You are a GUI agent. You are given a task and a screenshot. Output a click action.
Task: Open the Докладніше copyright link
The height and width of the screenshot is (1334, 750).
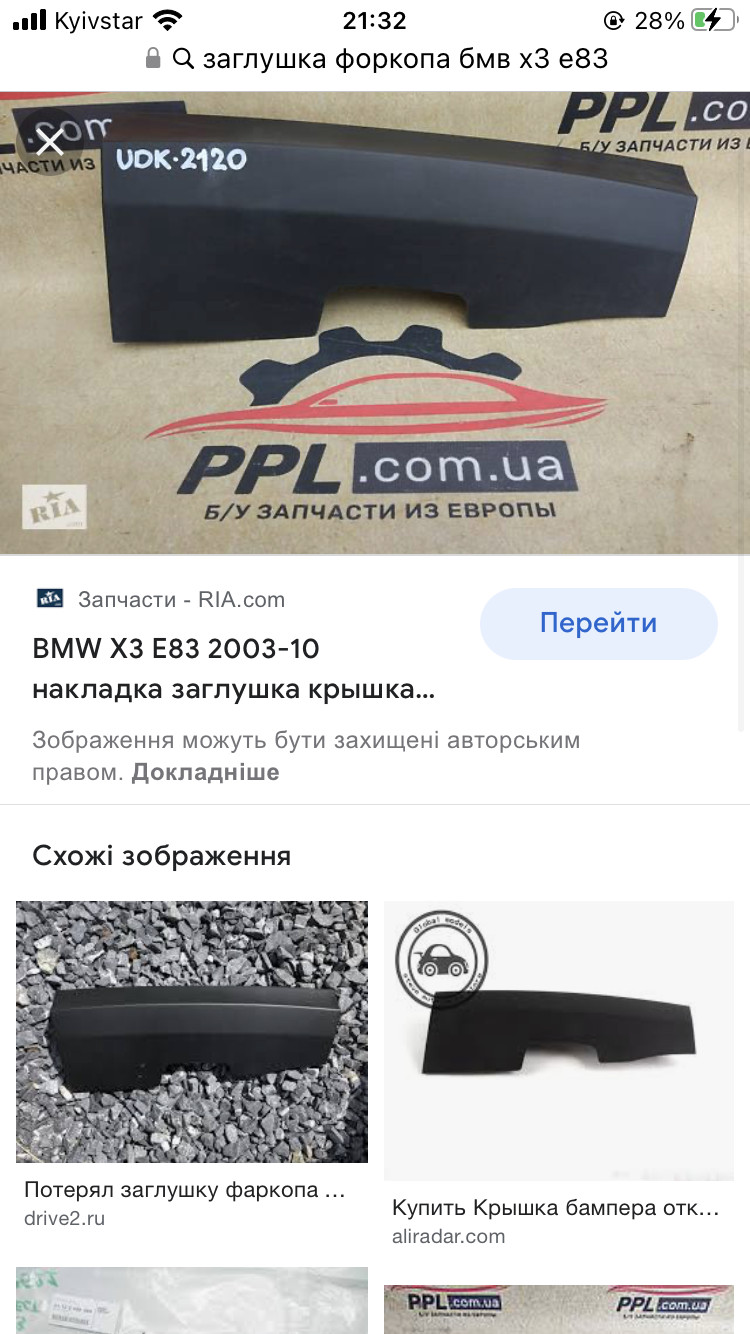(205, 773)
